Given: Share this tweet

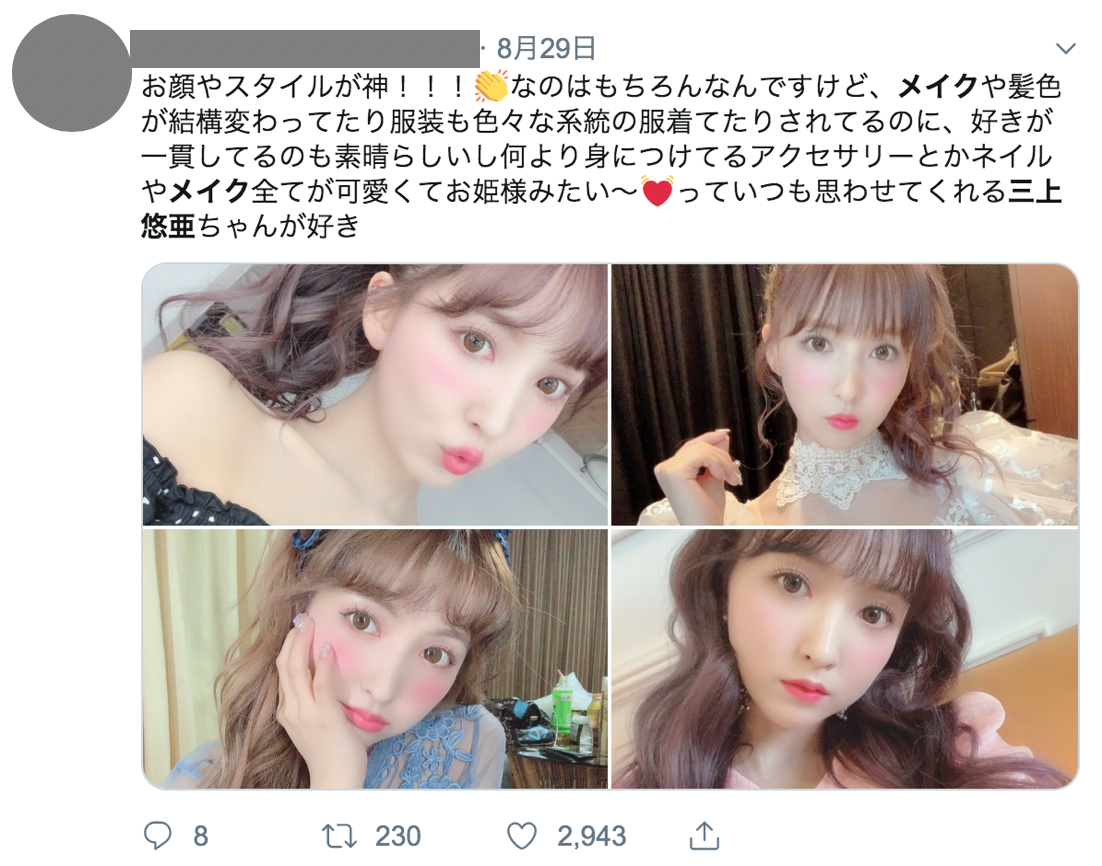Looking at the screenshot, I should tap(703, 835).
